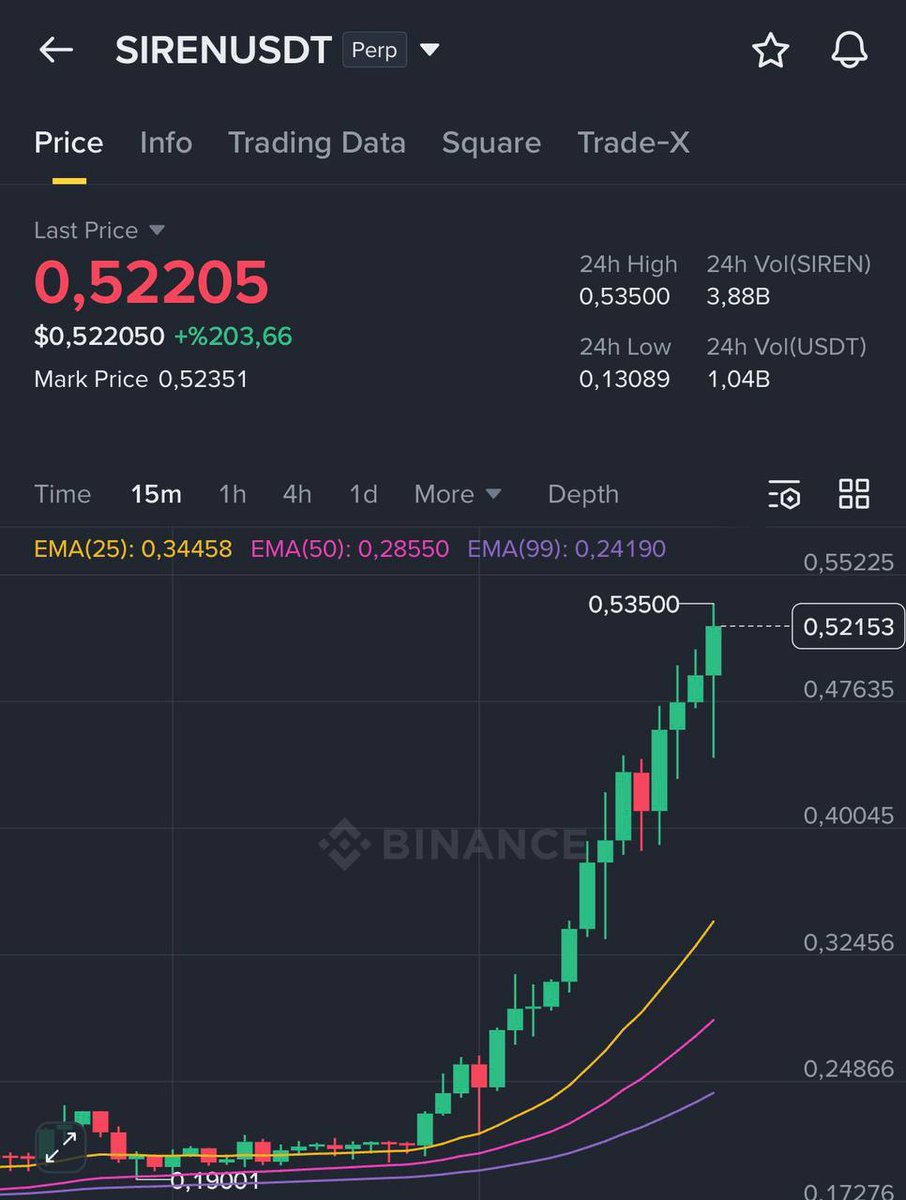Switch to the Trading Data tab
This screenshot has width=906, height=1200.
point(316,143)
